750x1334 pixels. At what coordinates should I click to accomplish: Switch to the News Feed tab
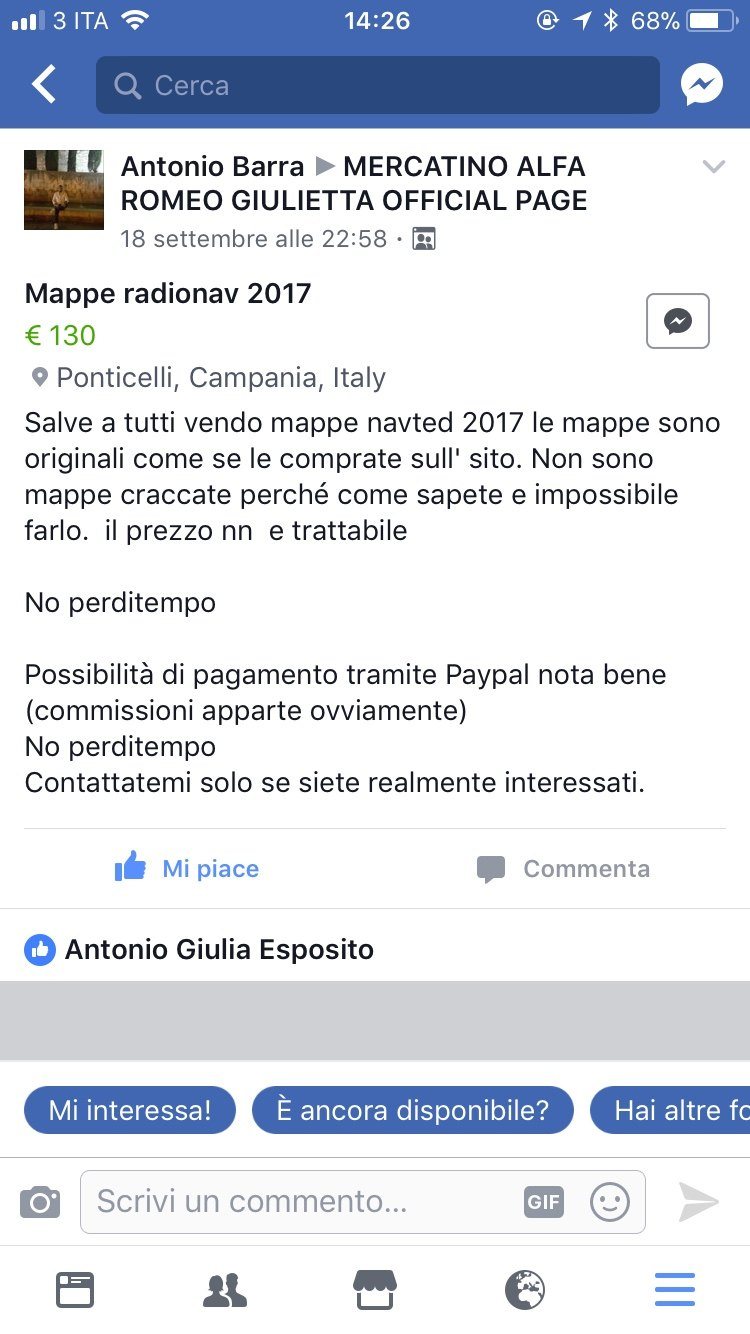pyautogui.click(x=75, y=1290)
